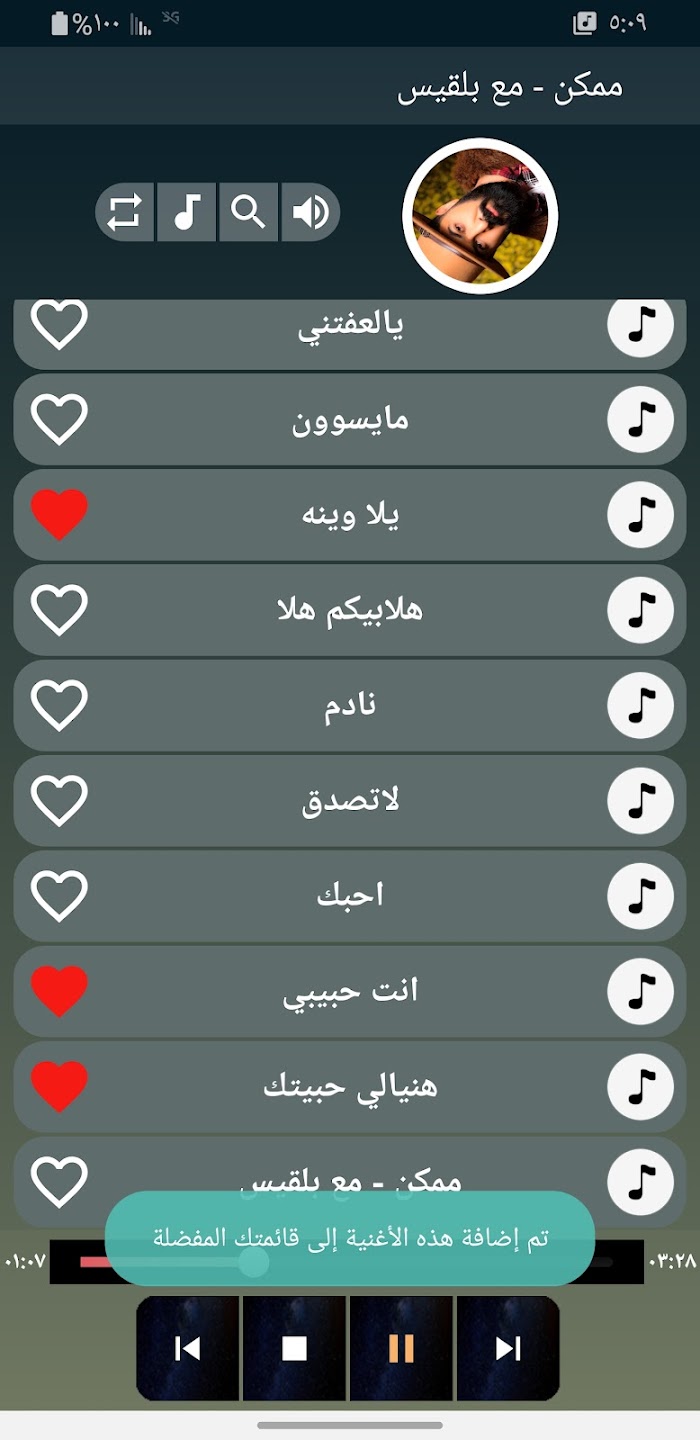
Task: Search songs with the magnifier icon
Action: click(248, 213)
